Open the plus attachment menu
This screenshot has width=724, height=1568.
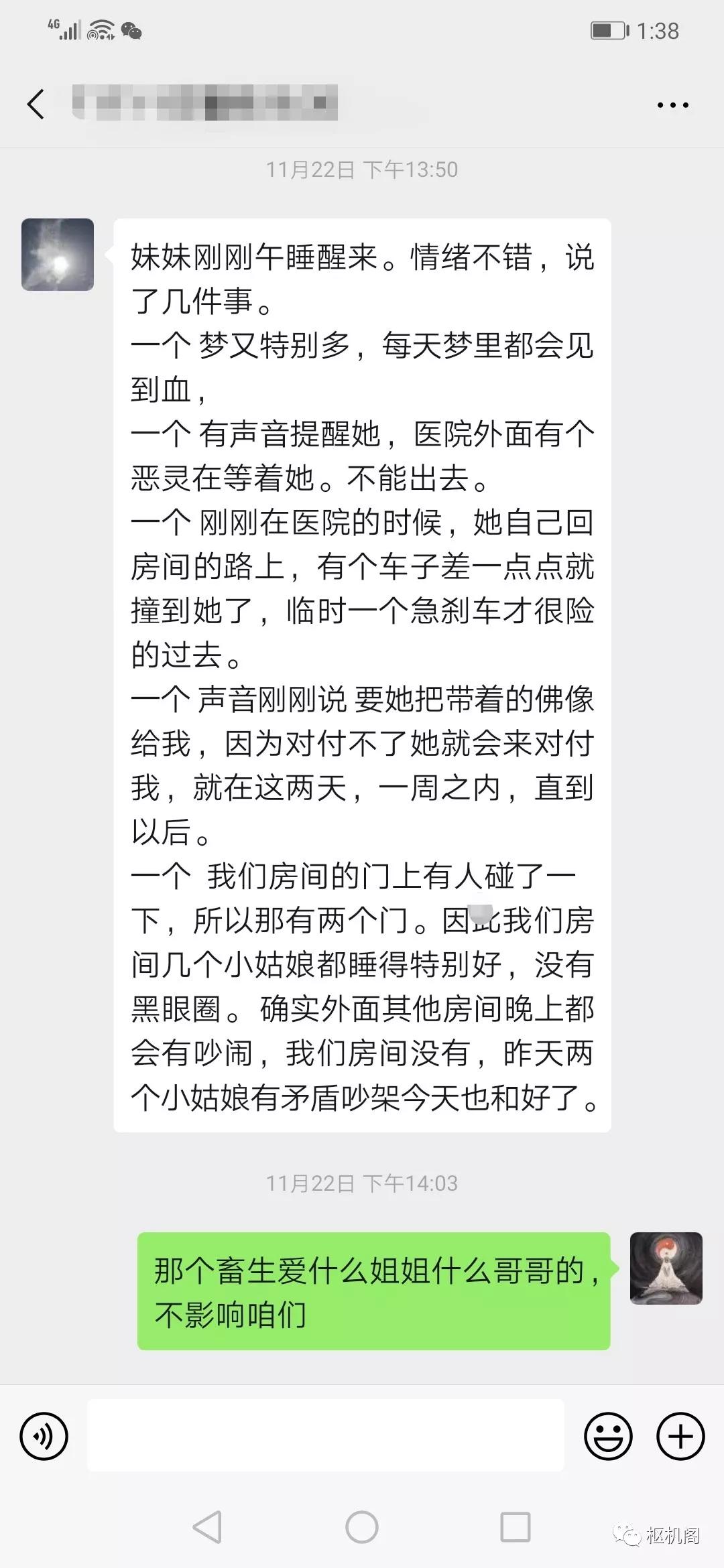[x=680, y=1435]
